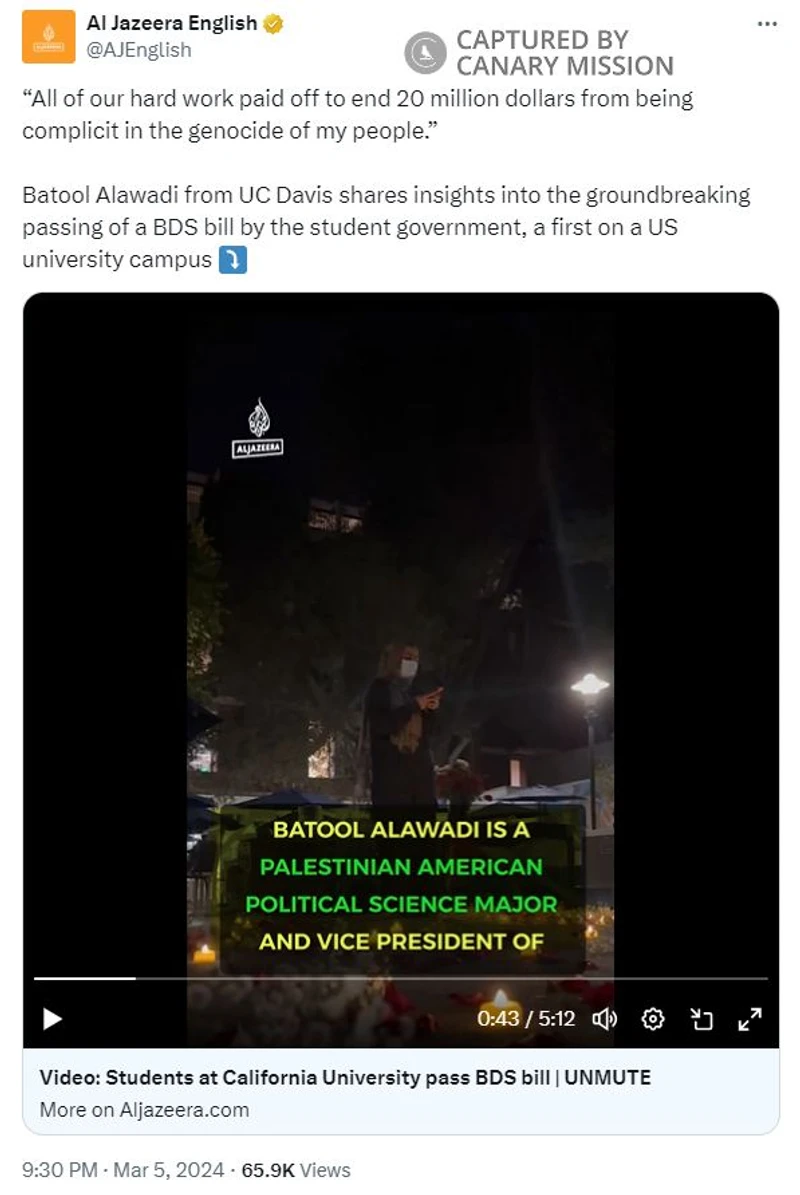Open video playback settings gear
Image resolution: width=800 pixels, height=1195 pixels.
click(653, 1019)
